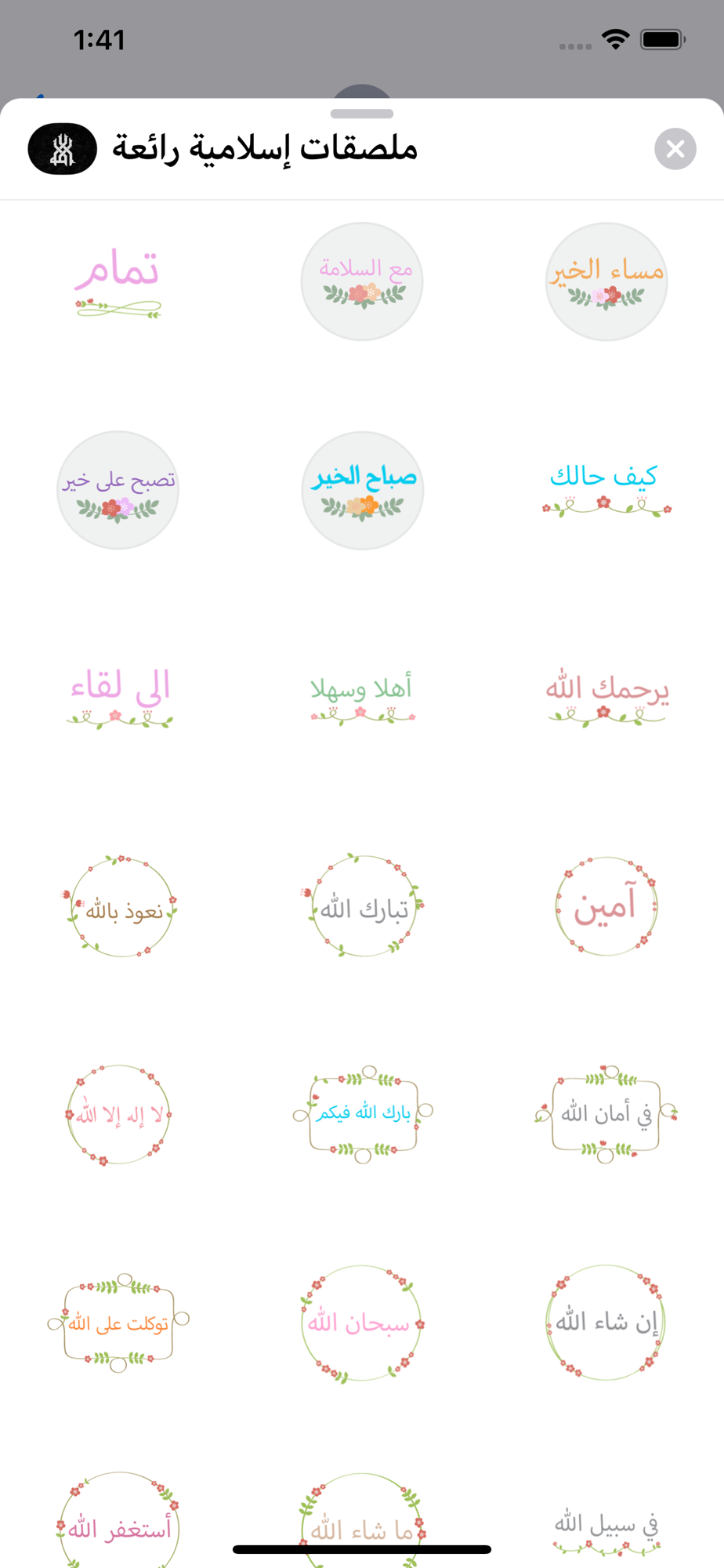724x1568 pixels.
Task: Choose the نعوذ بالله sticker
Action: pos(118,906)
